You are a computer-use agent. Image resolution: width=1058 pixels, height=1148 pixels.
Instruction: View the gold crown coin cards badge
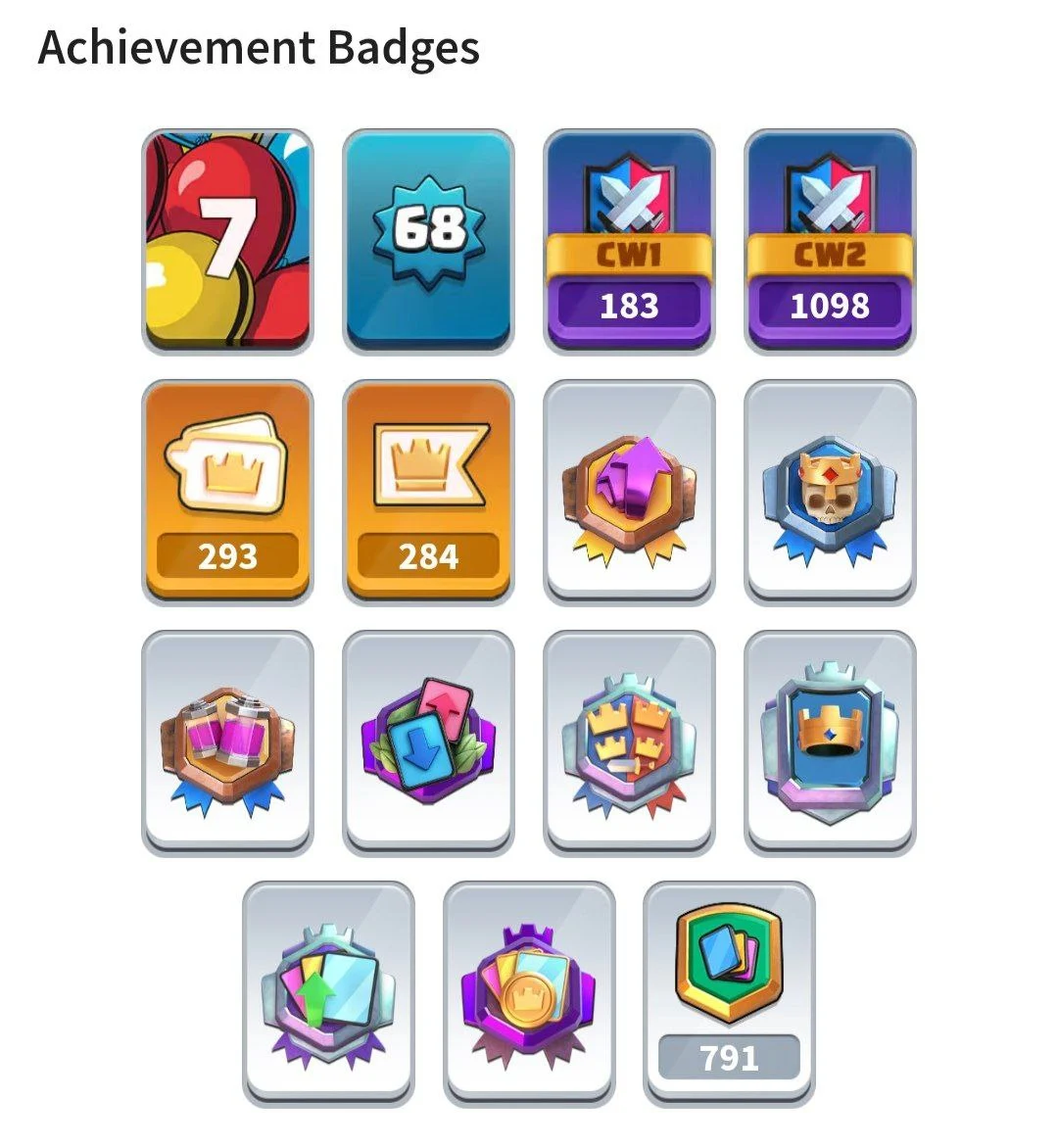pyautogui.click(x=529, y=993)
